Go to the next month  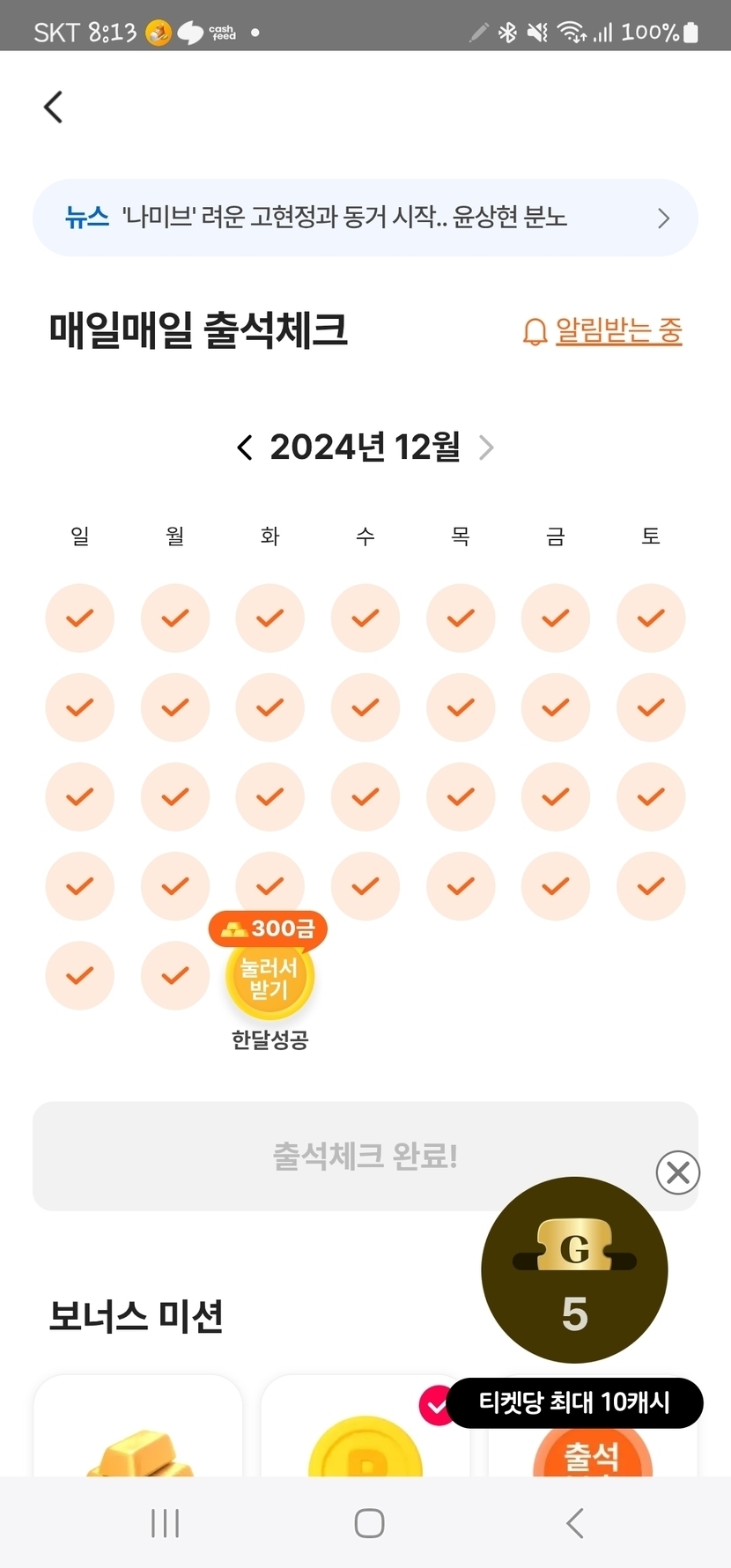point(486,447)
